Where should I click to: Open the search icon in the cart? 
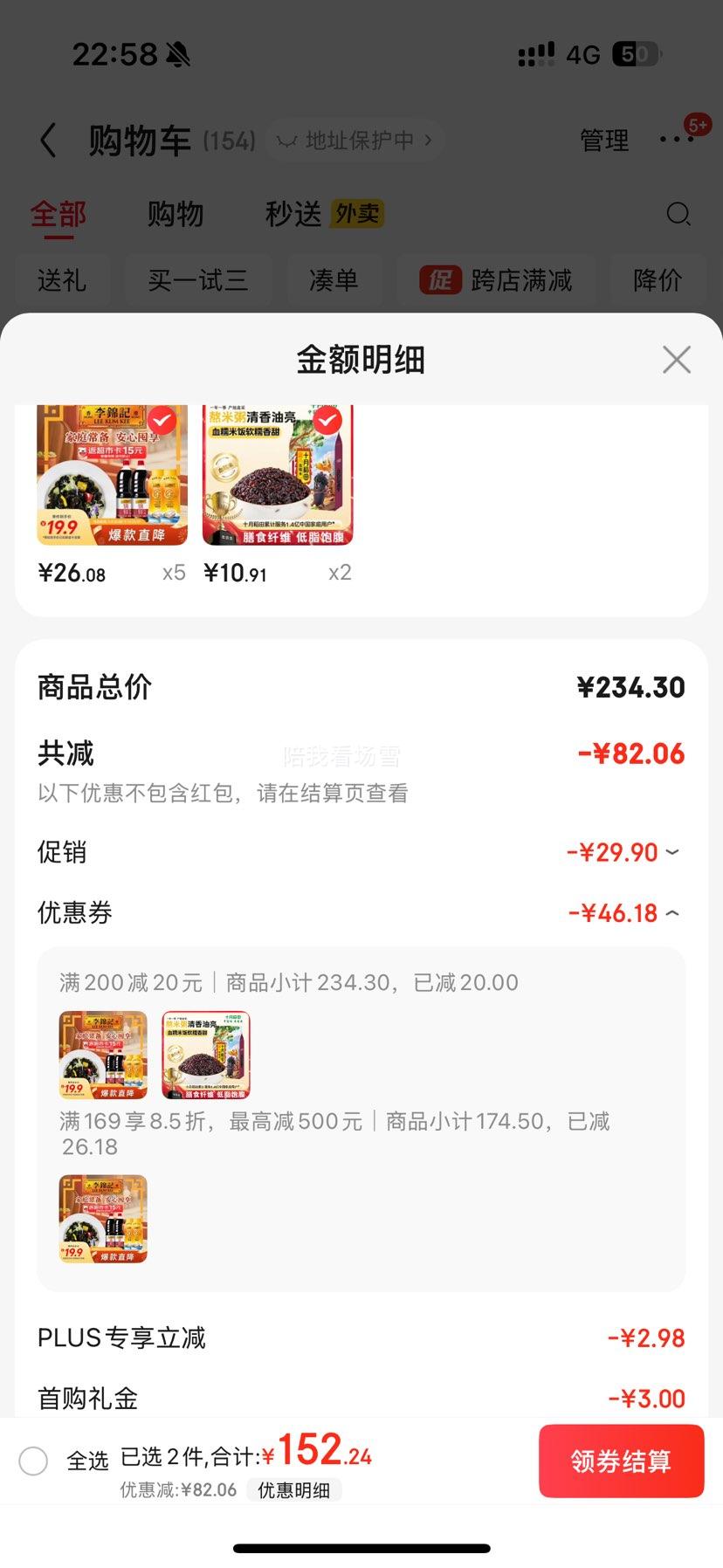point(678,214)
